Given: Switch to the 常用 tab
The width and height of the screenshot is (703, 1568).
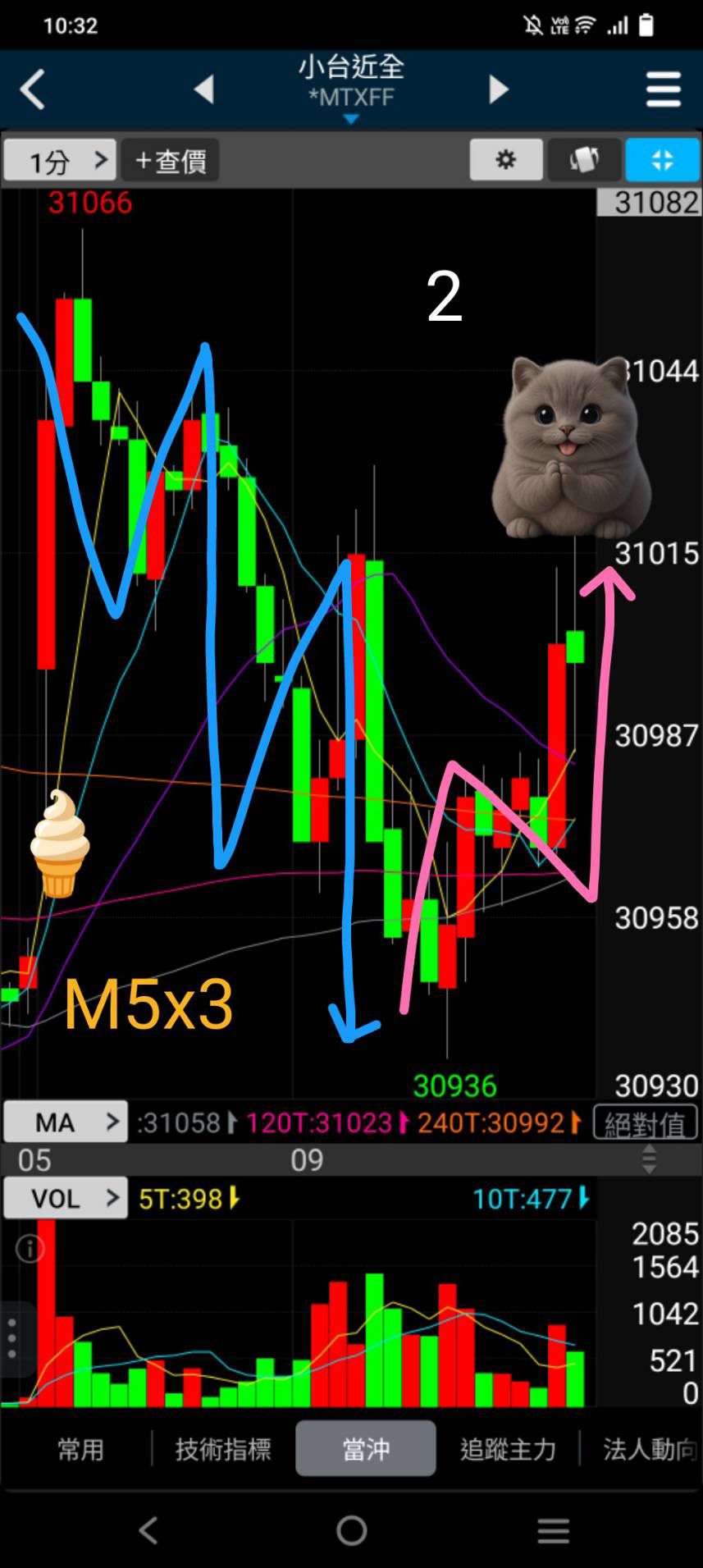Looking at the screenshot, I should [x=80, y=1449].
